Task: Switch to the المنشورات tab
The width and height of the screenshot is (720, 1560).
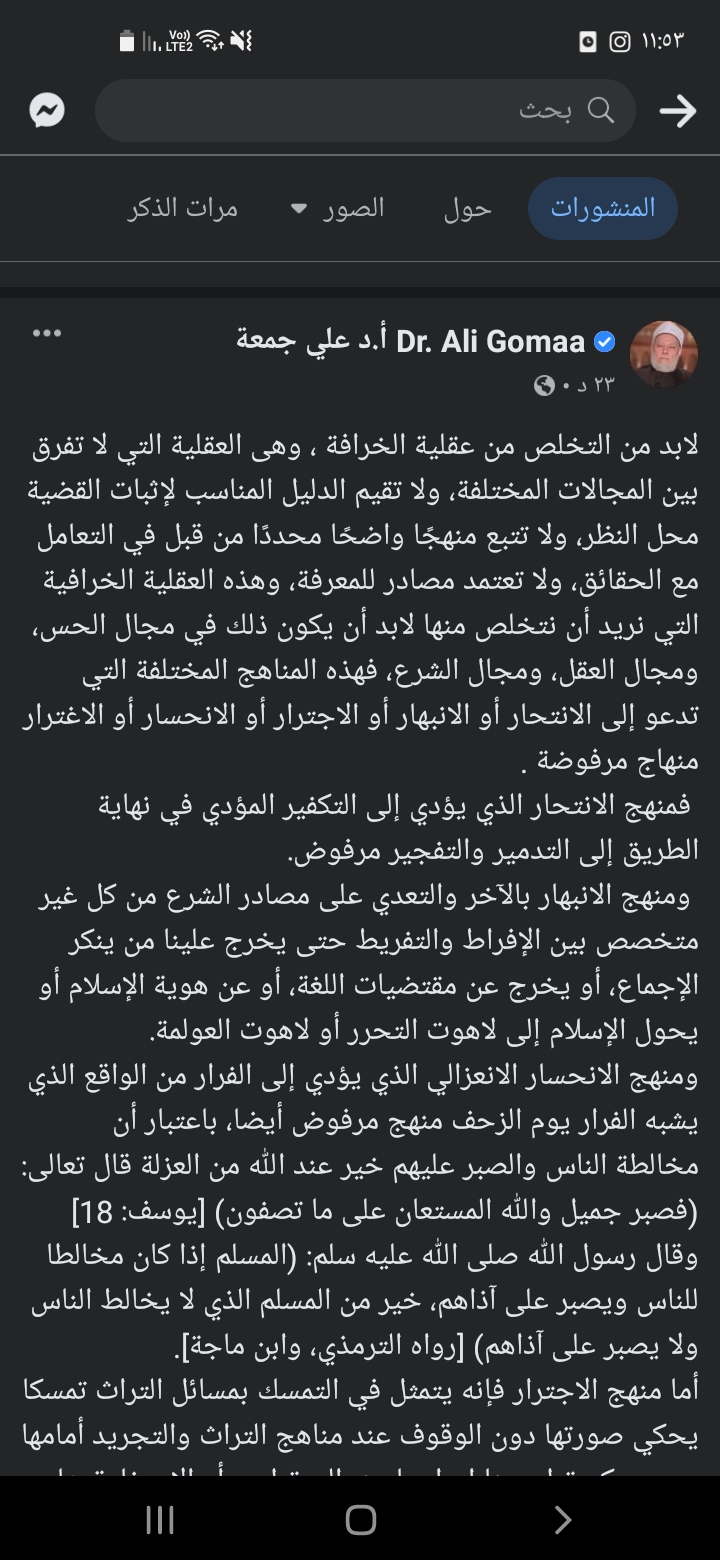Action: (x=603, y=208)
